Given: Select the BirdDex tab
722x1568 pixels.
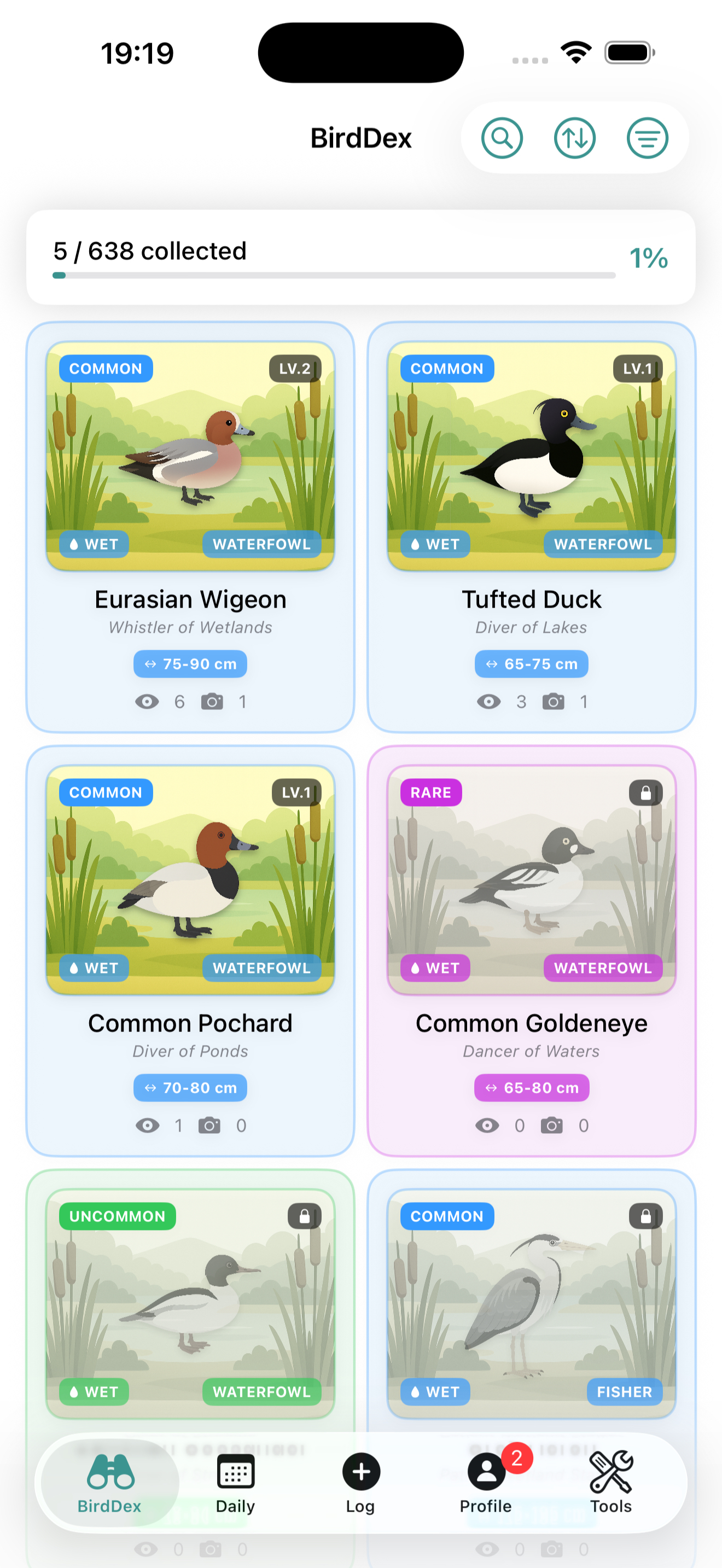Looking at the screenshot, I should [x=109, y=1483].
